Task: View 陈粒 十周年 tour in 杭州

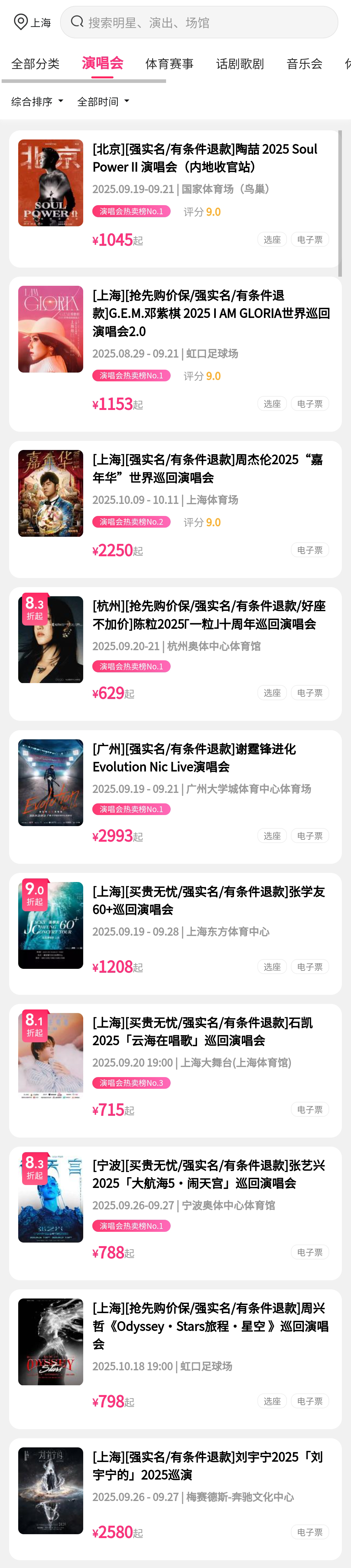Action: coord(209,614)
